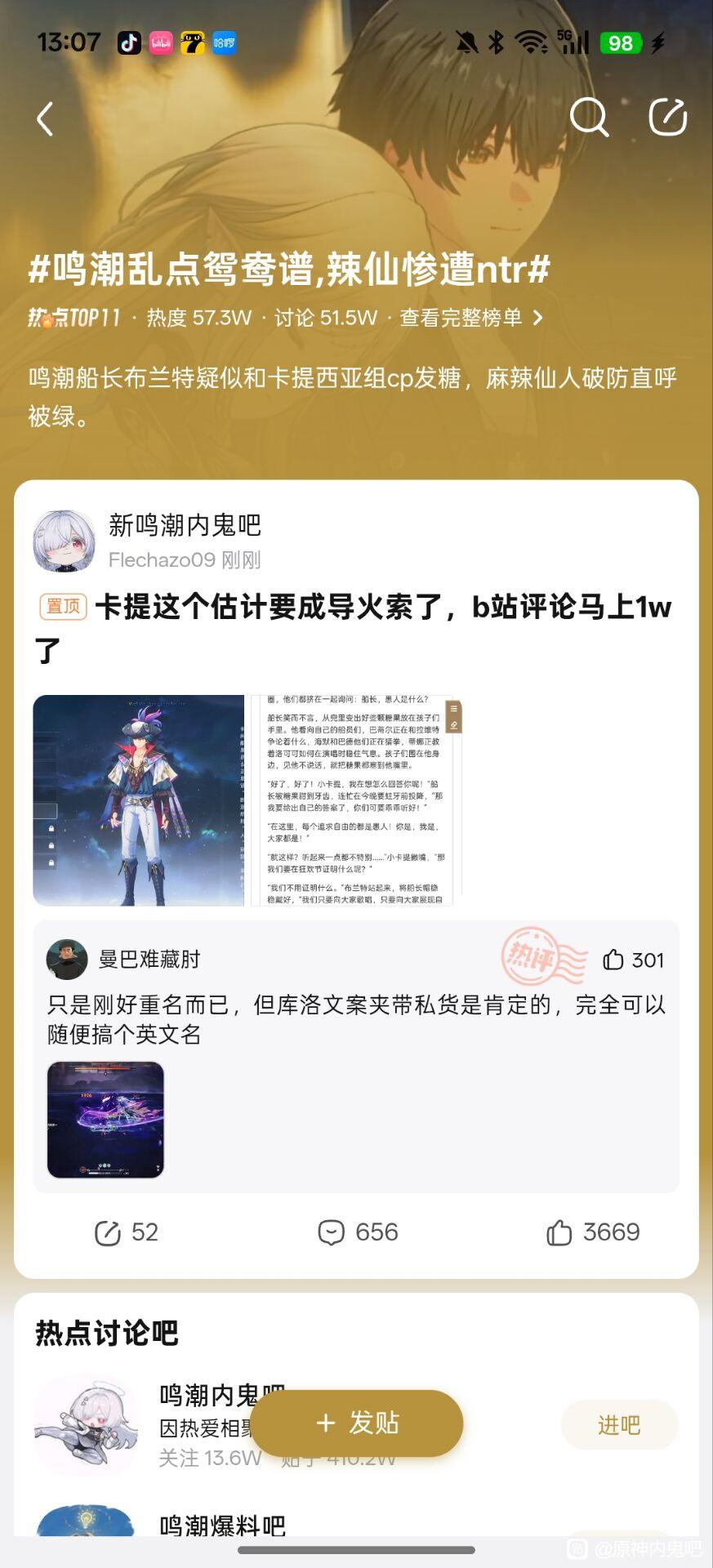
Task: Open the search magnifier icon
Action: [x=589, y=117]
